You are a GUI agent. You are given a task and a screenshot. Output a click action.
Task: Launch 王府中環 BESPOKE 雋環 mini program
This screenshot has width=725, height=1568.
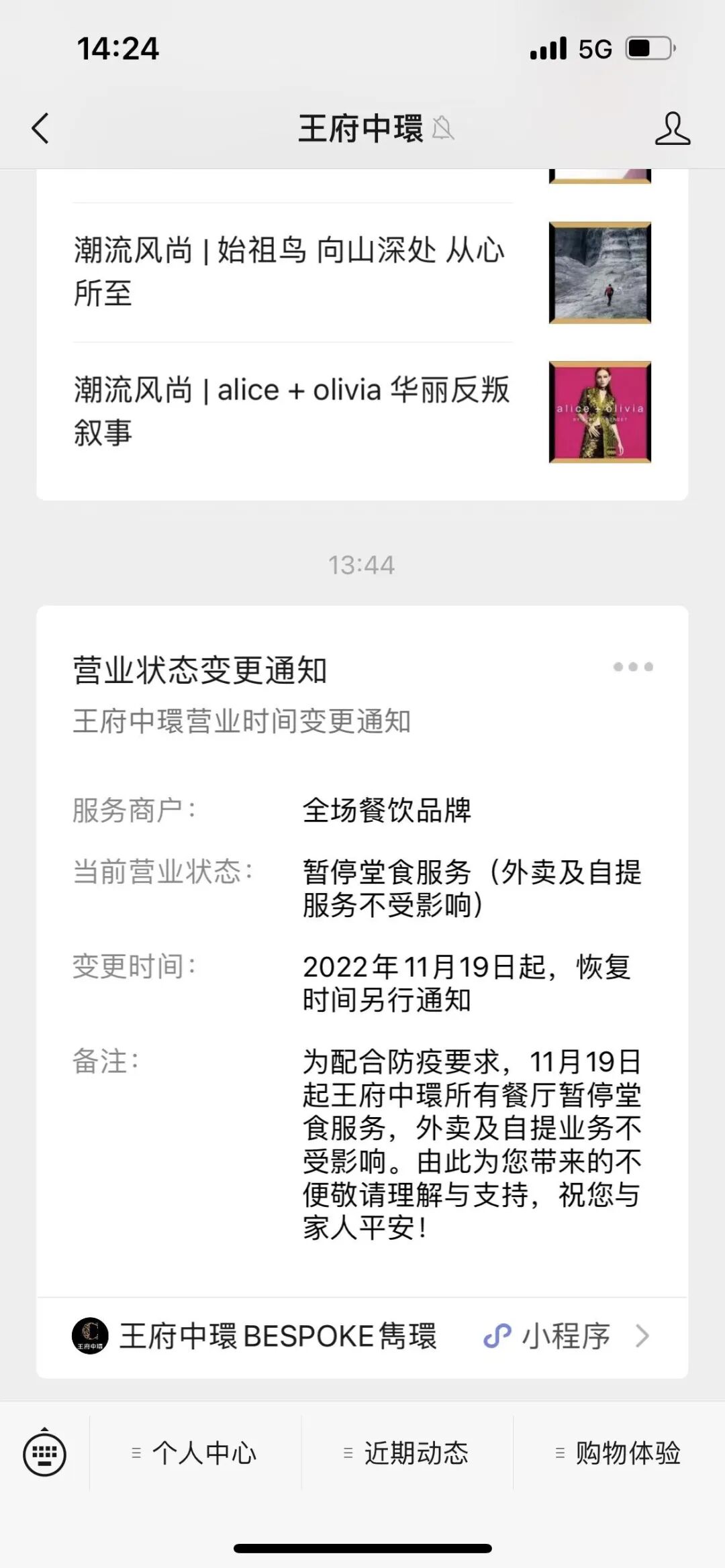click(361, 1335)
